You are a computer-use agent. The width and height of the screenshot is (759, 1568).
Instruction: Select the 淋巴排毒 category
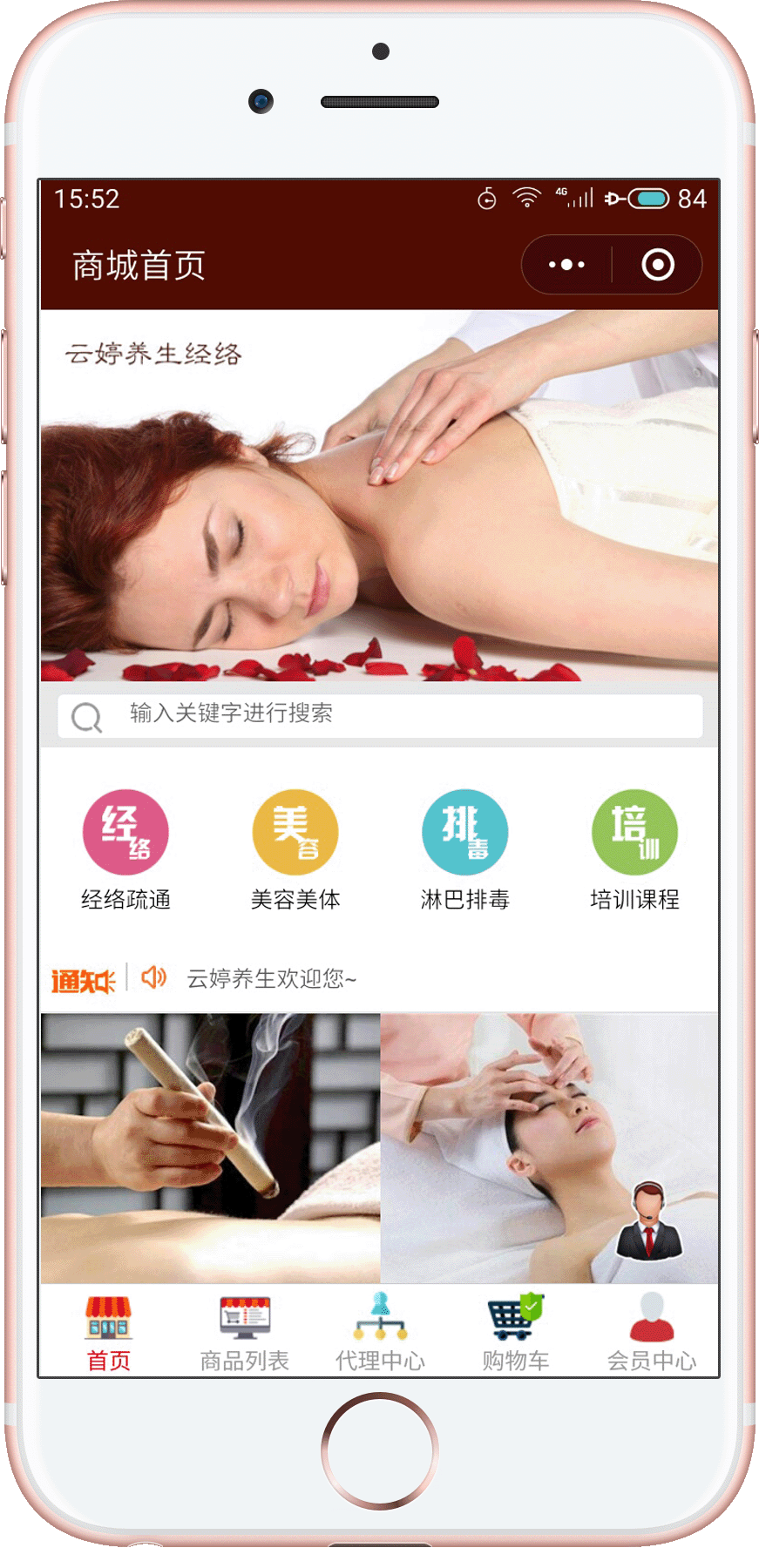coord(464,849)
